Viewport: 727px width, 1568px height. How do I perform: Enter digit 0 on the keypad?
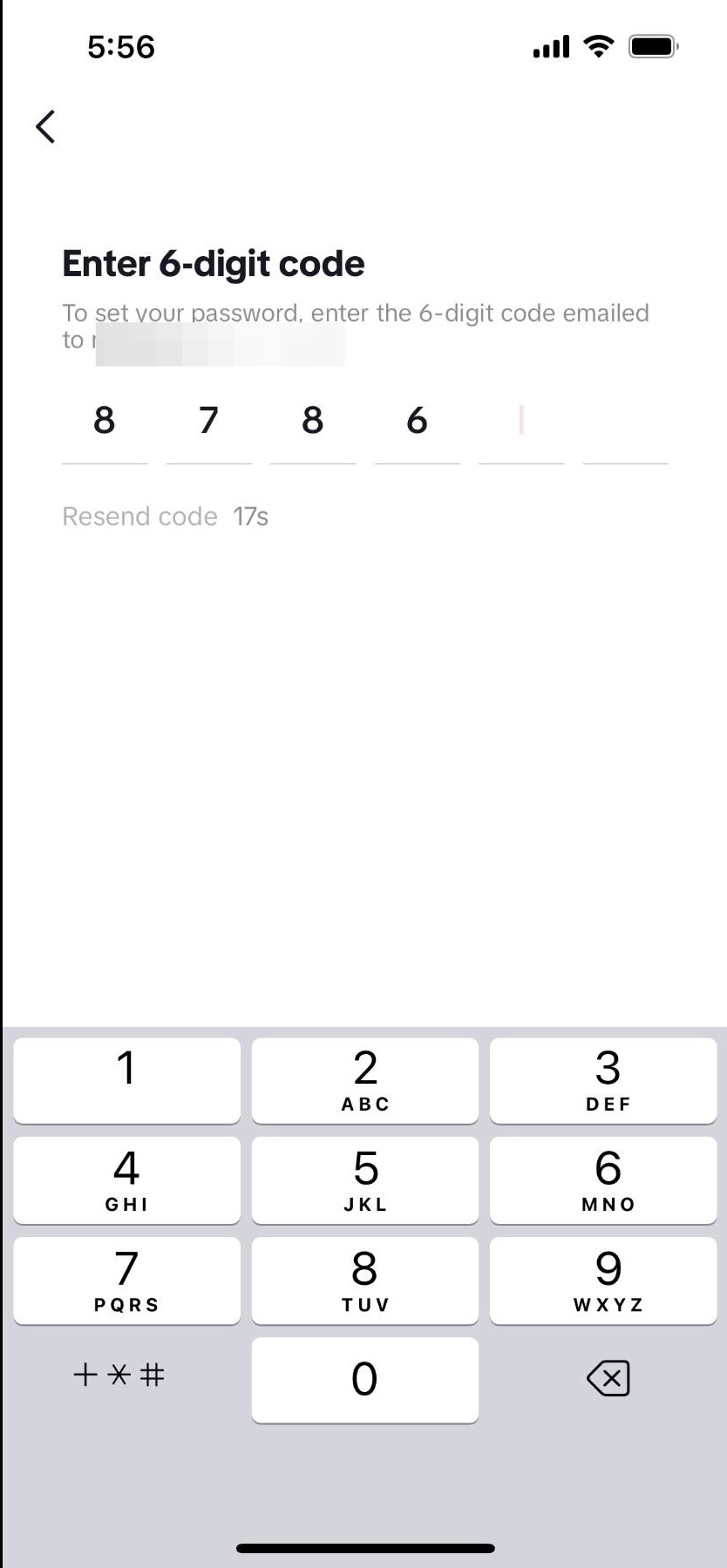pyautogui.click(x=365, y=1380)
